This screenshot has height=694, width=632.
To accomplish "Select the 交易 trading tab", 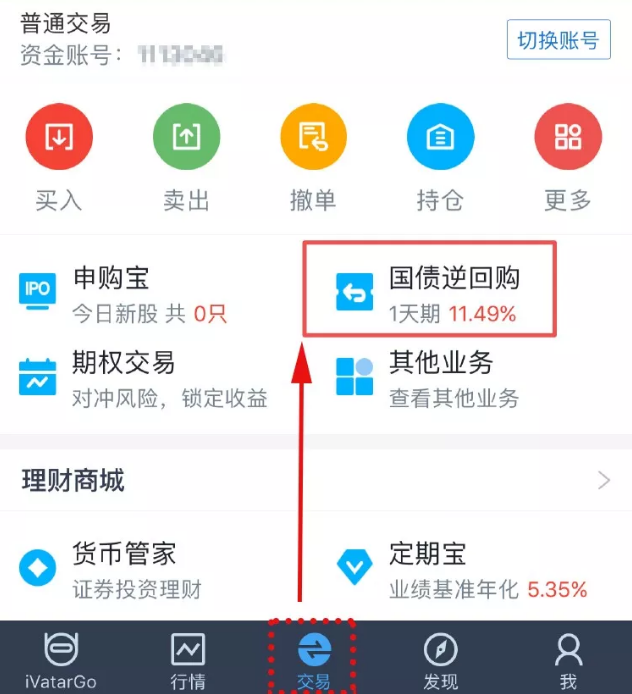I will point(314,660).
